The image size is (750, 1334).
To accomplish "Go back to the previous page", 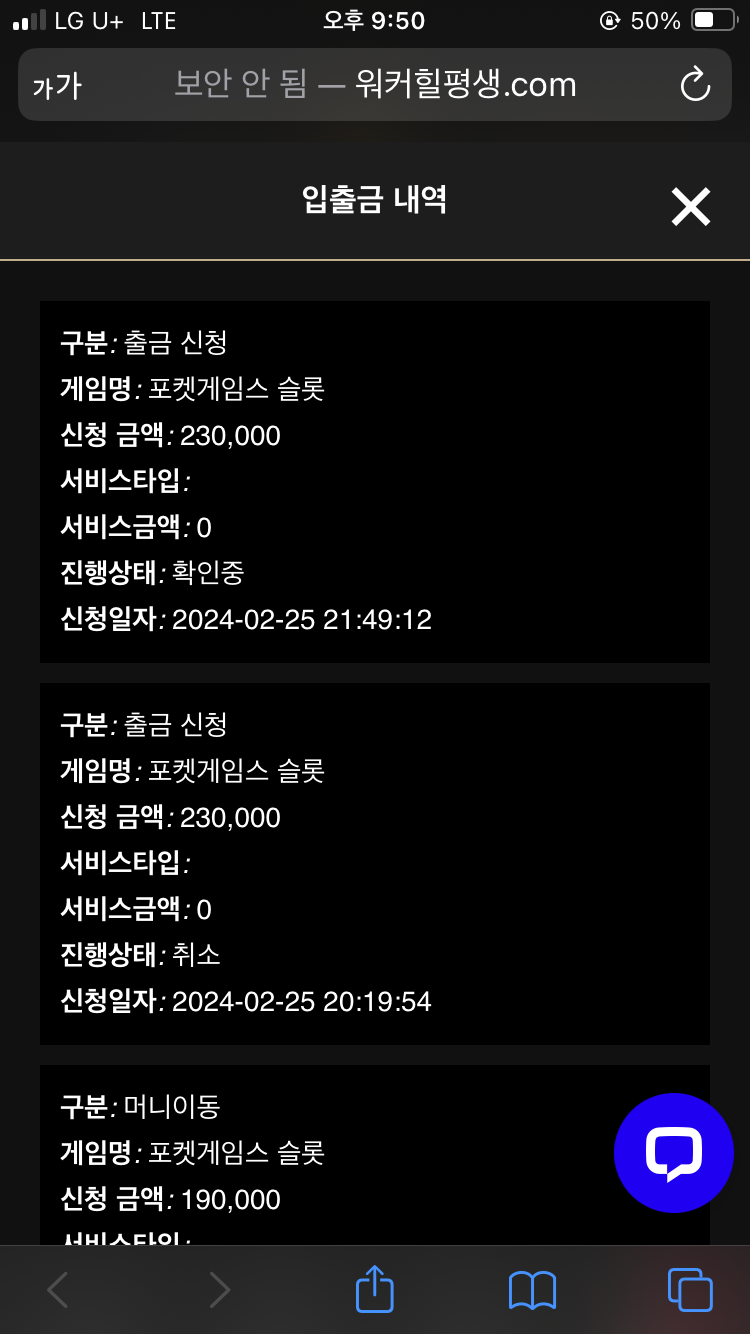I will pyautogui.click(x=59, y=1290).
